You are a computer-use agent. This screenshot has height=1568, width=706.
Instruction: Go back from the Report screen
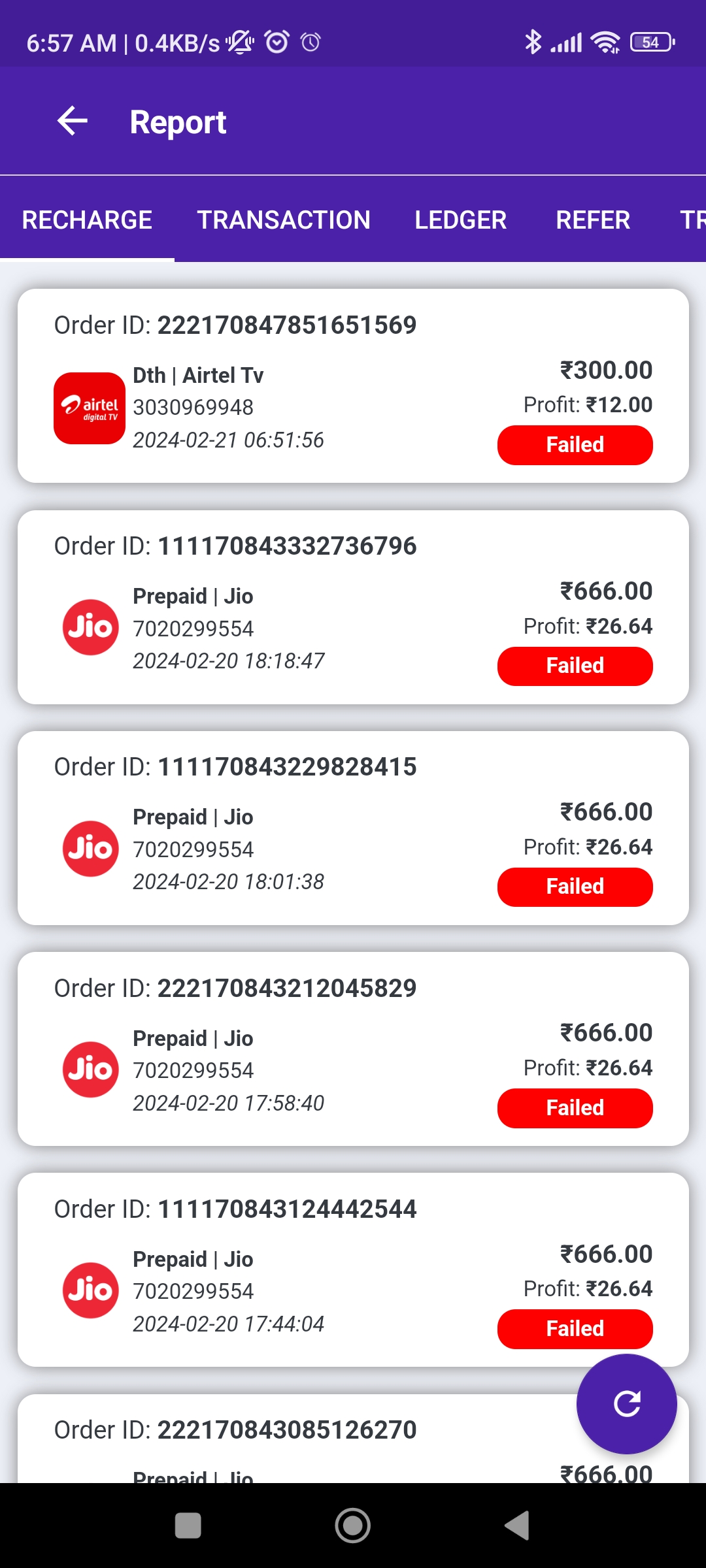tap(73, 121)
